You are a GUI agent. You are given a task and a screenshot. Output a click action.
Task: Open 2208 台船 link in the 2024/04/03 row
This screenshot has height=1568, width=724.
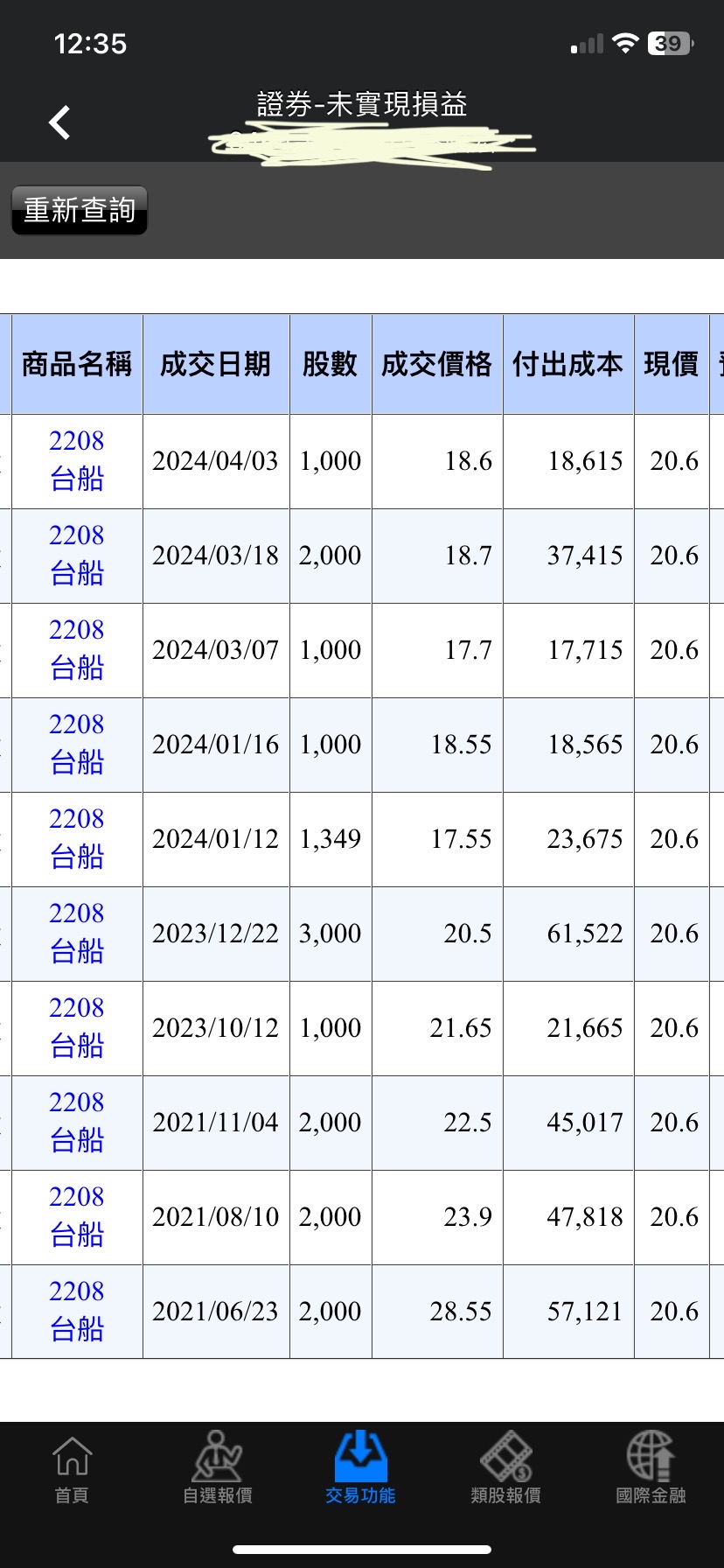(77, 460)
